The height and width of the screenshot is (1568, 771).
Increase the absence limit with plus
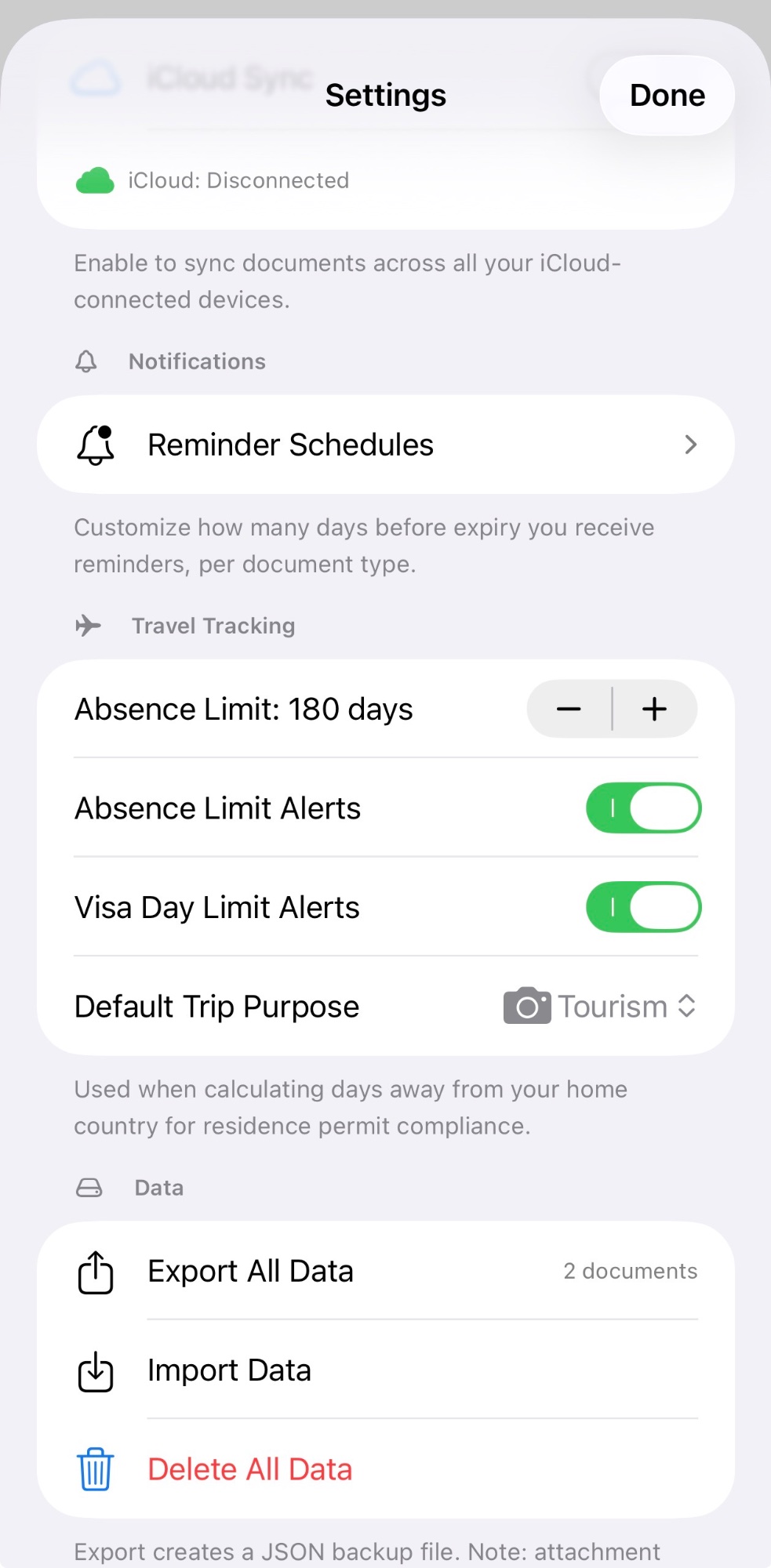pos(655,709)
